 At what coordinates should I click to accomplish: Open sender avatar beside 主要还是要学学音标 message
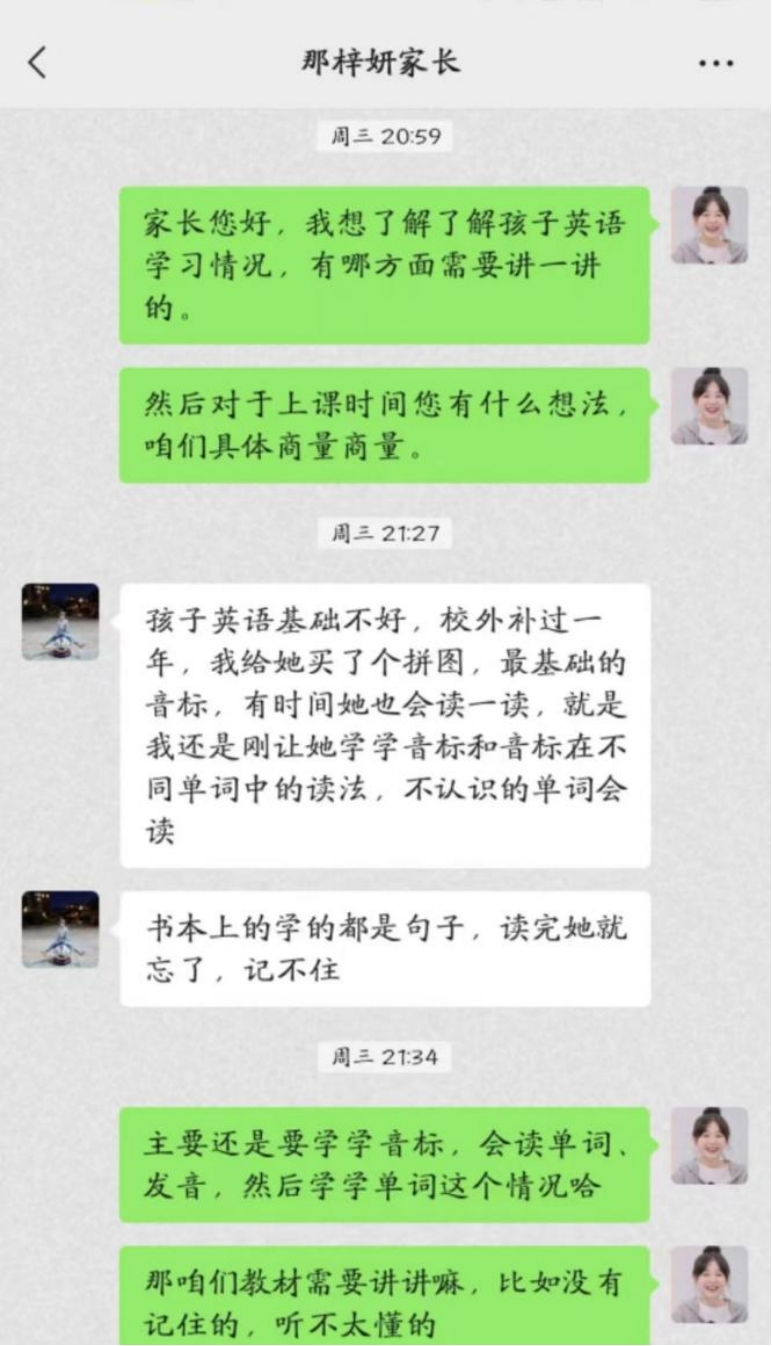click(x=709, y=1145)
